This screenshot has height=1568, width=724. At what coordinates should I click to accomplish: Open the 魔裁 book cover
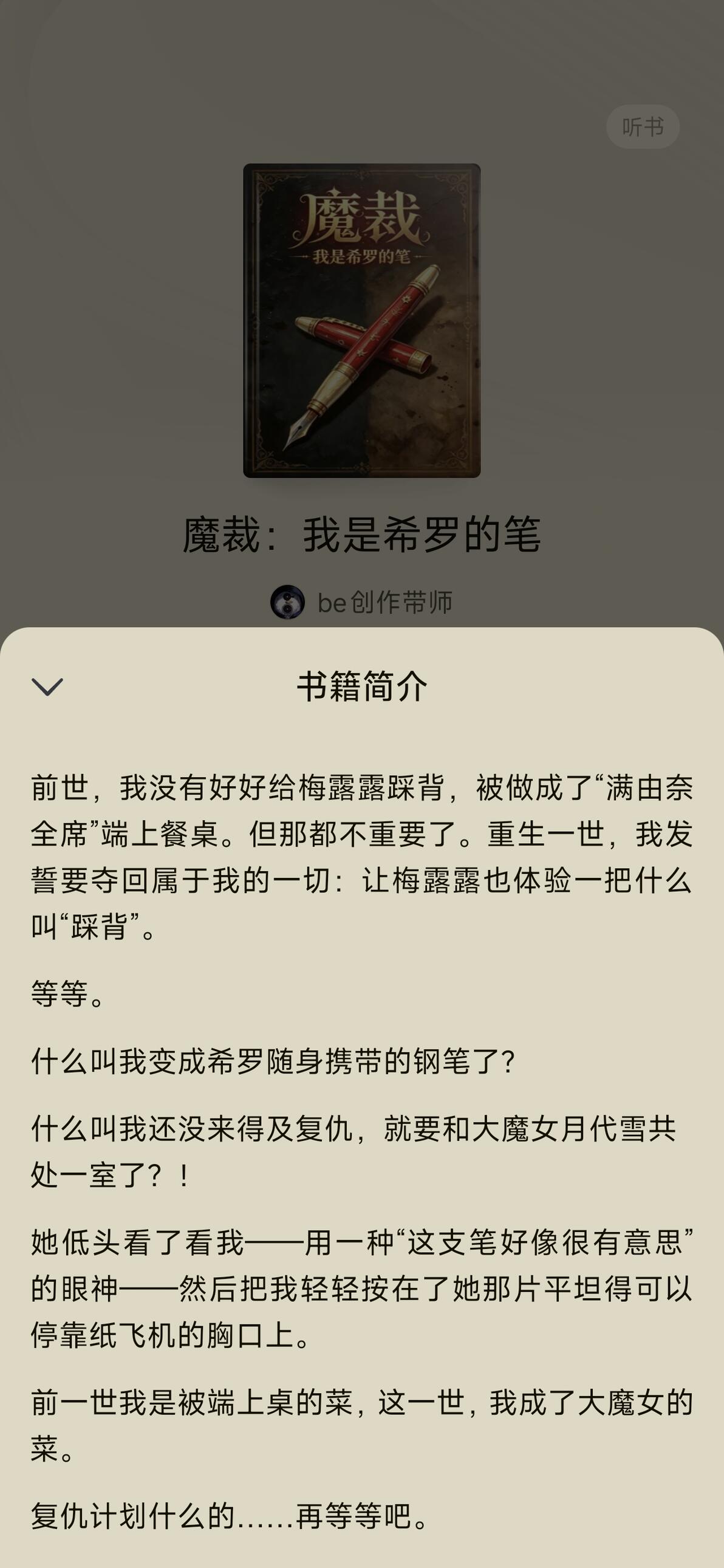362,321
